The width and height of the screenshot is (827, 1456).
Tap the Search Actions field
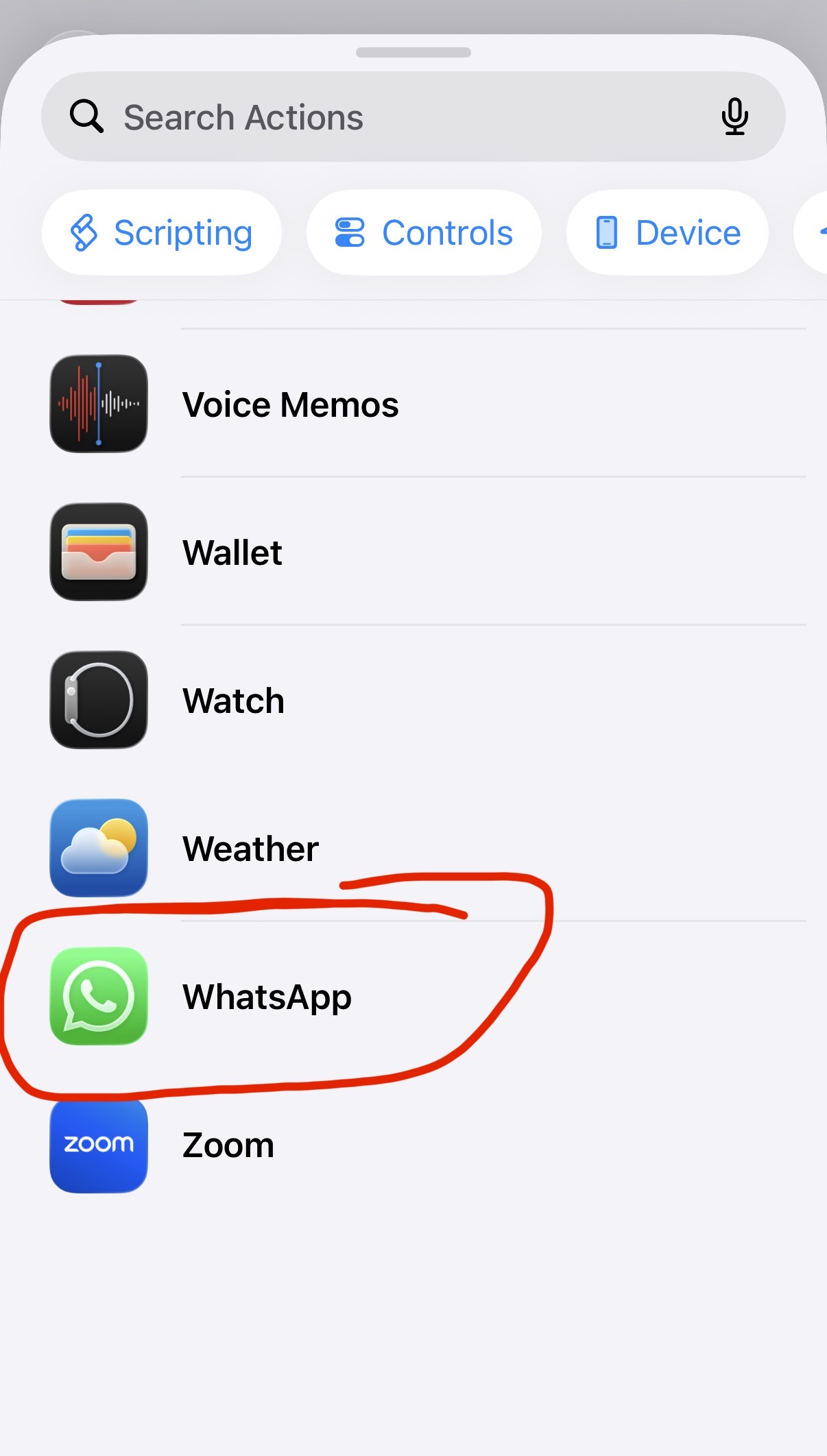pyautogui.click(x=384, y=117)
